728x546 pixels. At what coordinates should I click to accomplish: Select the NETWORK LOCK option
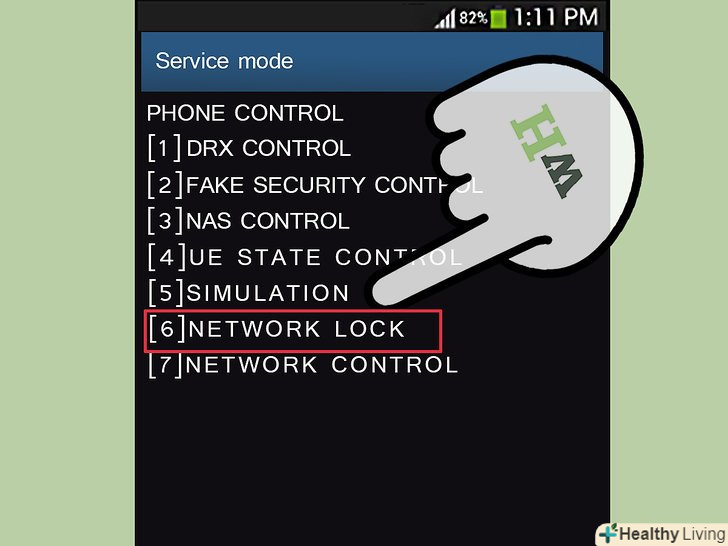click(x=292, y=330)
